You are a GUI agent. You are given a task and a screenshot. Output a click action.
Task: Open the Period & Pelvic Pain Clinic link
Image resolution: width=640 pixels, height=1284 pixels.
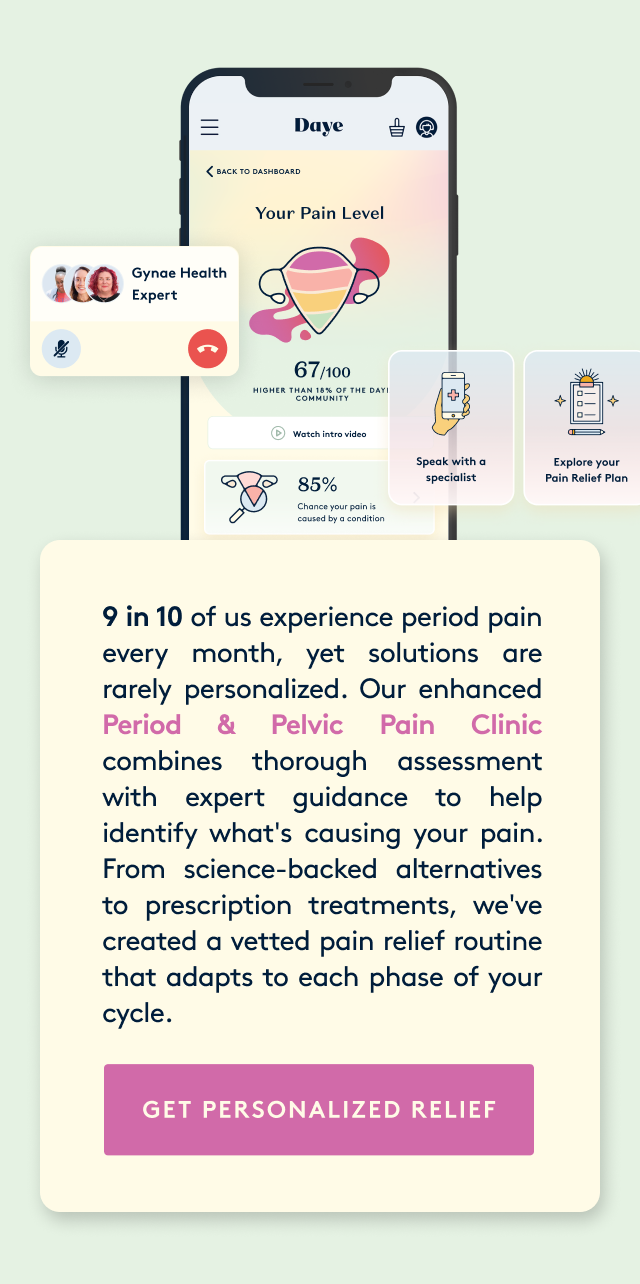click(x=322, y=725)
